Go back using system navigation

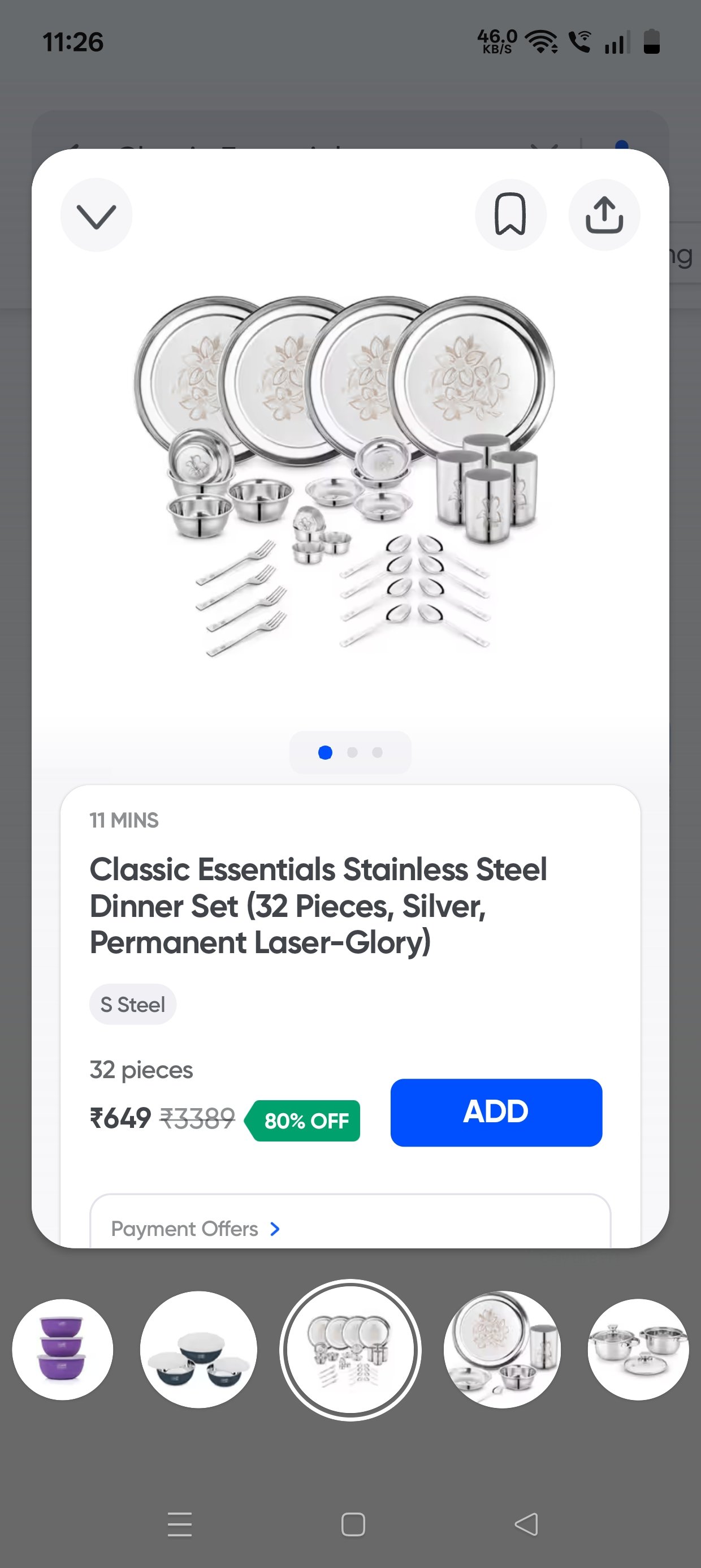click(526, 1524)
